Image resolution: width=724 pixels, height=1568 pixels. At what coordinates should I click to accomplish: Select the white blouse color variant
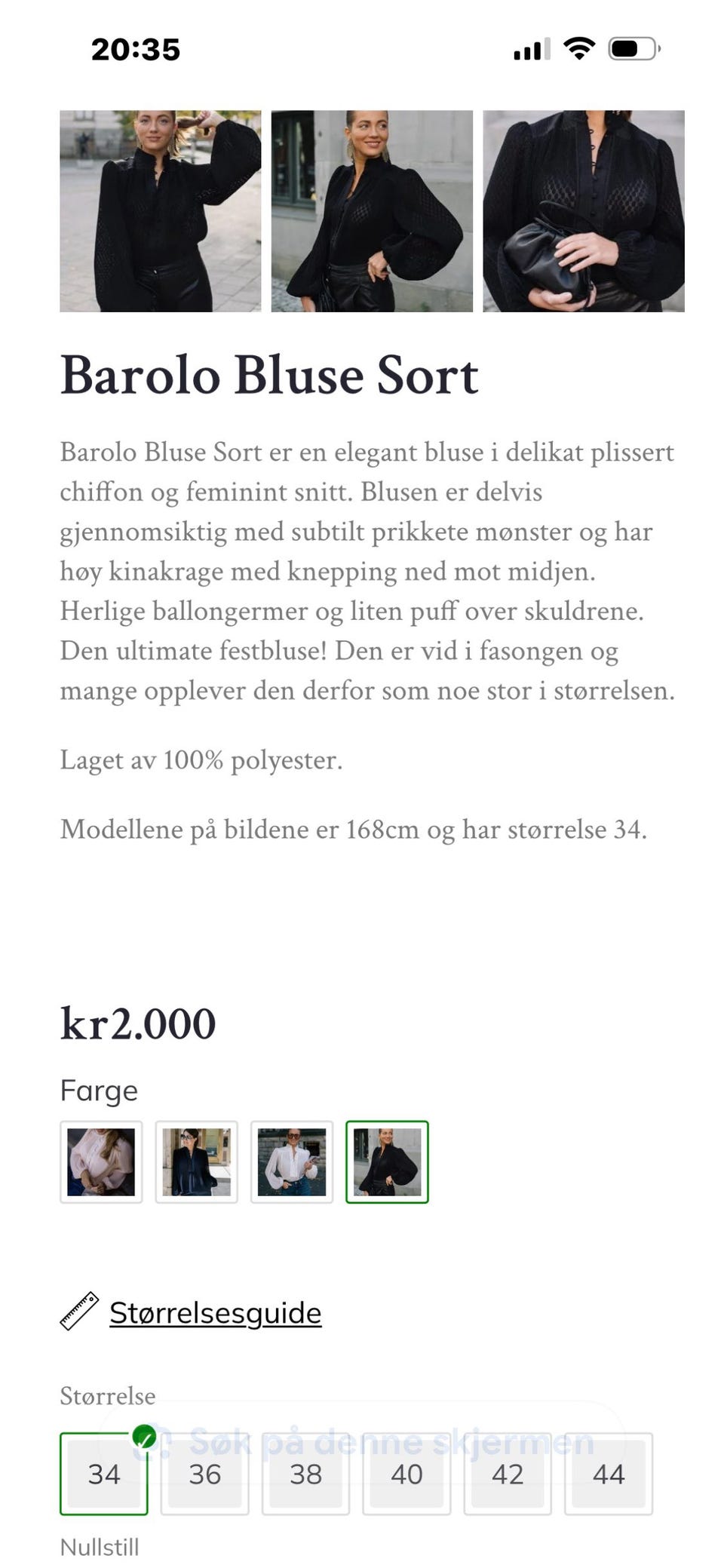click(x=291, y=1161)
